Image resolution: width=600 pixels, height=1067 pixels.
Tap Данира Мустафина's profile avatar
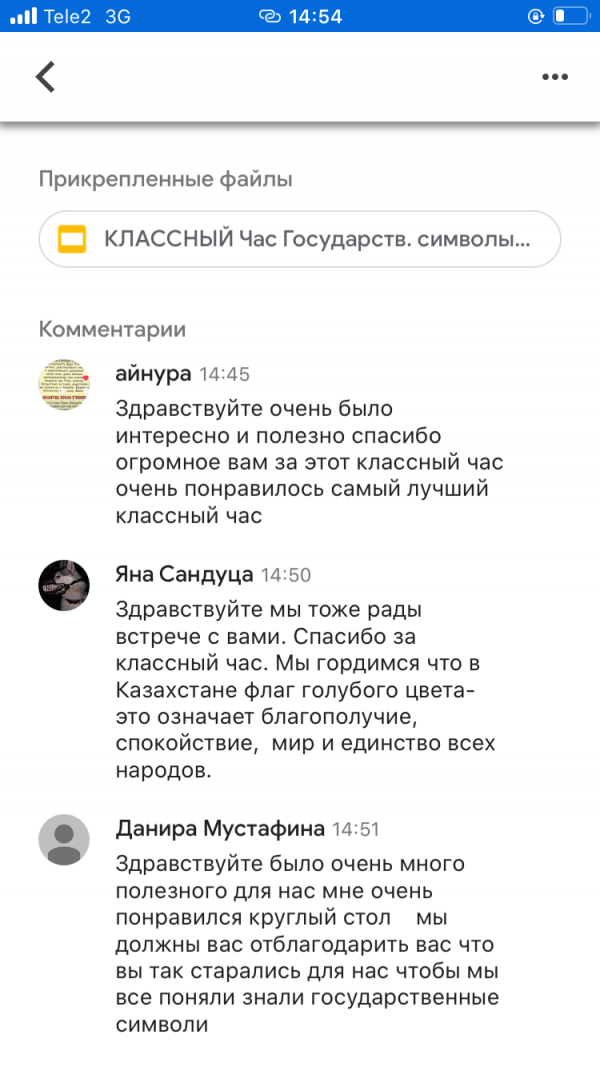click(64, 839)
